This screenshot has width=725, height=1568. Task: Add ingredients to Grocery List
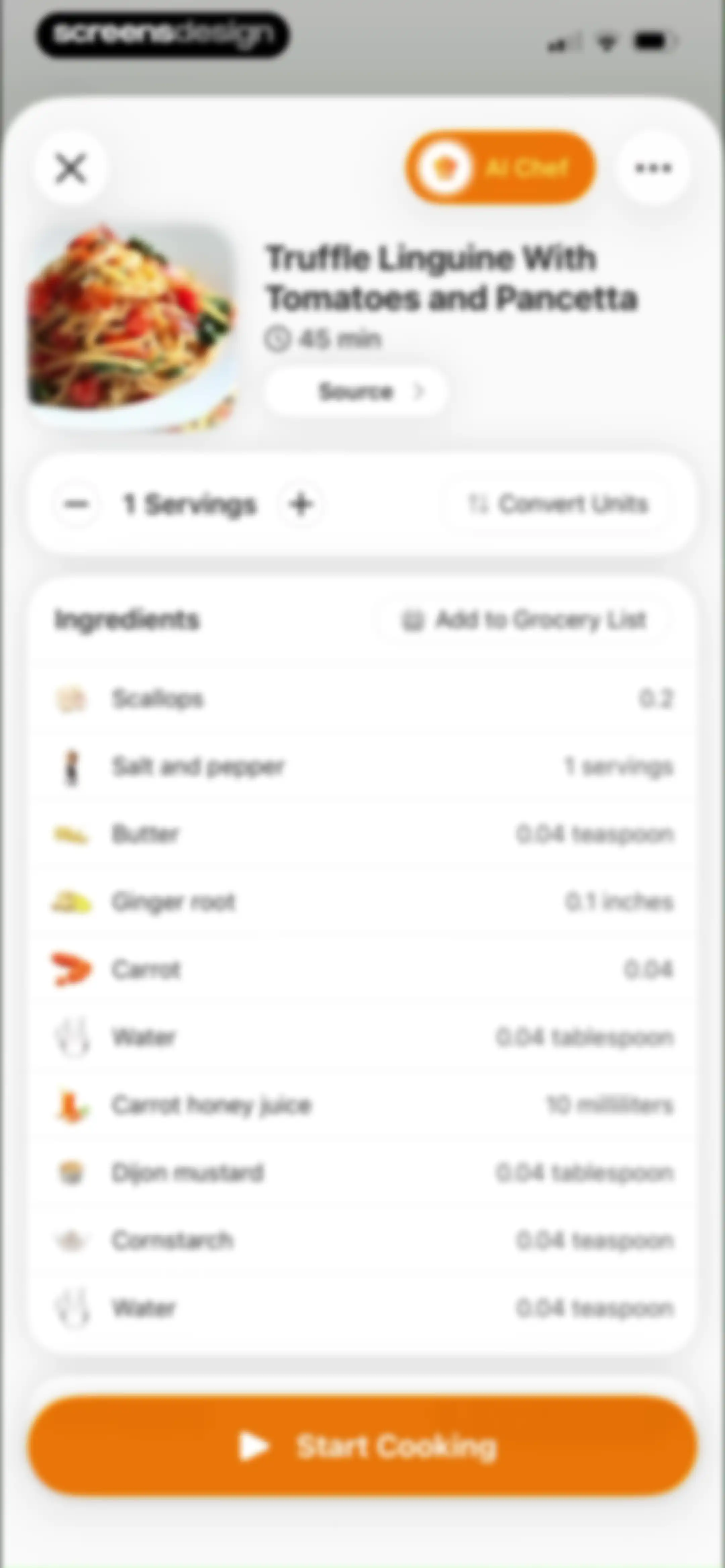(x=523, y=620)
